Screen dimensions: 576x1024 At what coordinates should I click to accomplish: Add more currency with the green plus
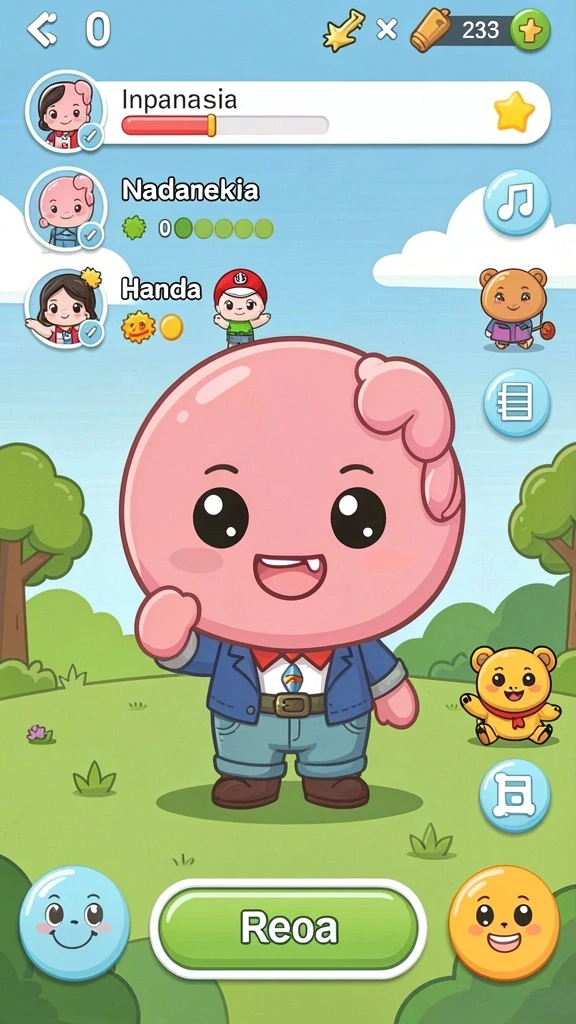point(530,30)
